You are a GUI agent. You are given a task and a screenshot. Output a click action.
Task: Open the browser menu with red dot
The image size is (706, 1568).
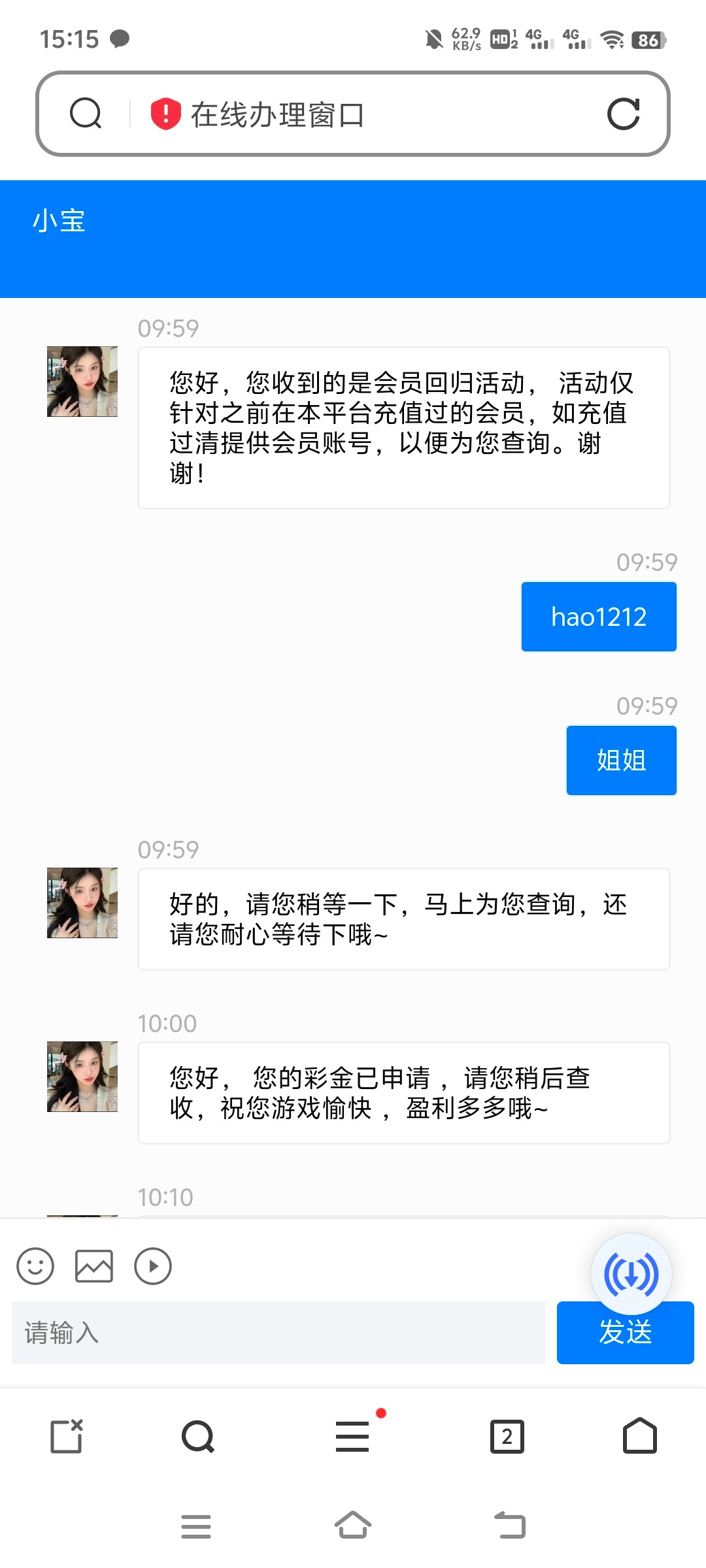pos(353,1436)
